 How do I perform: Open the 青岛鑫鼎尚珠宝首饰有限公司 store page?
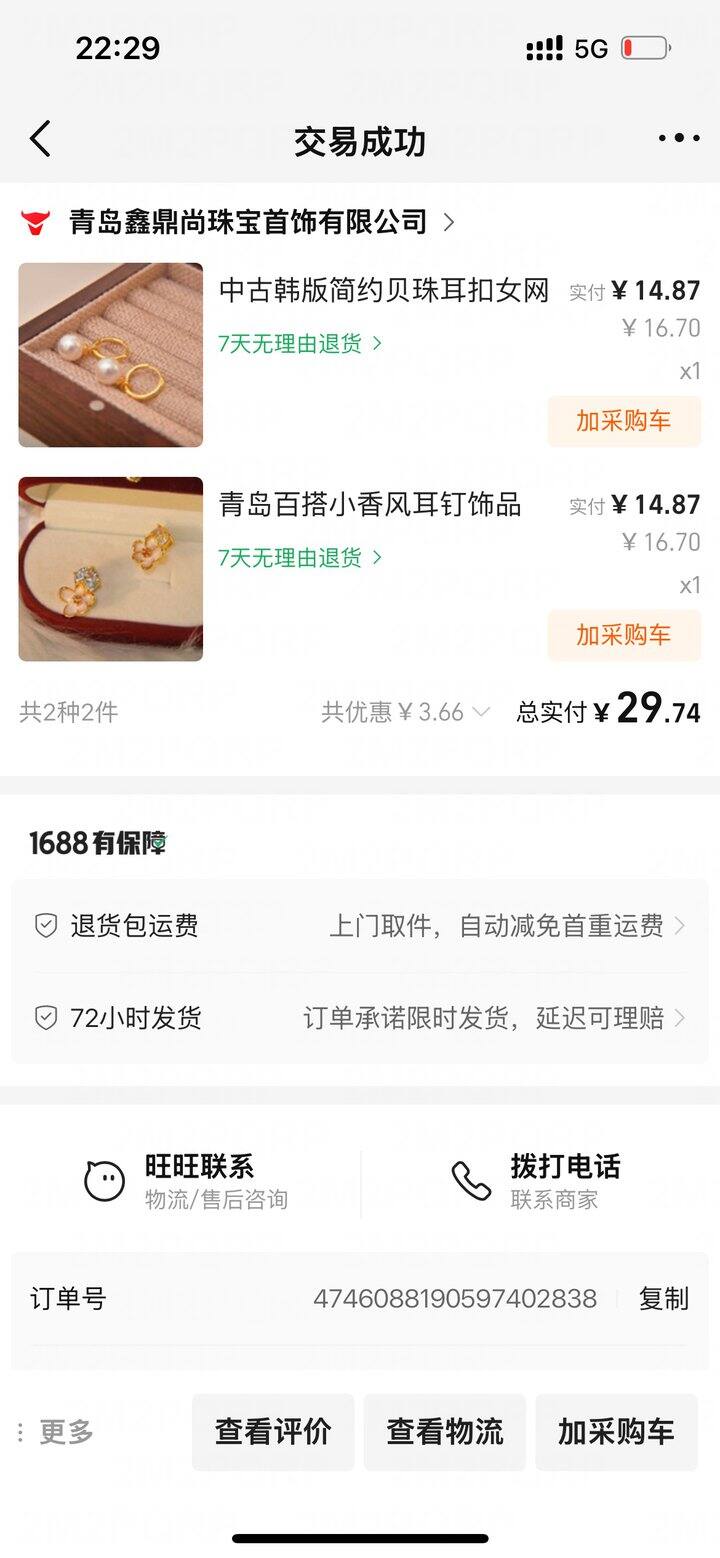coord(248,222)
